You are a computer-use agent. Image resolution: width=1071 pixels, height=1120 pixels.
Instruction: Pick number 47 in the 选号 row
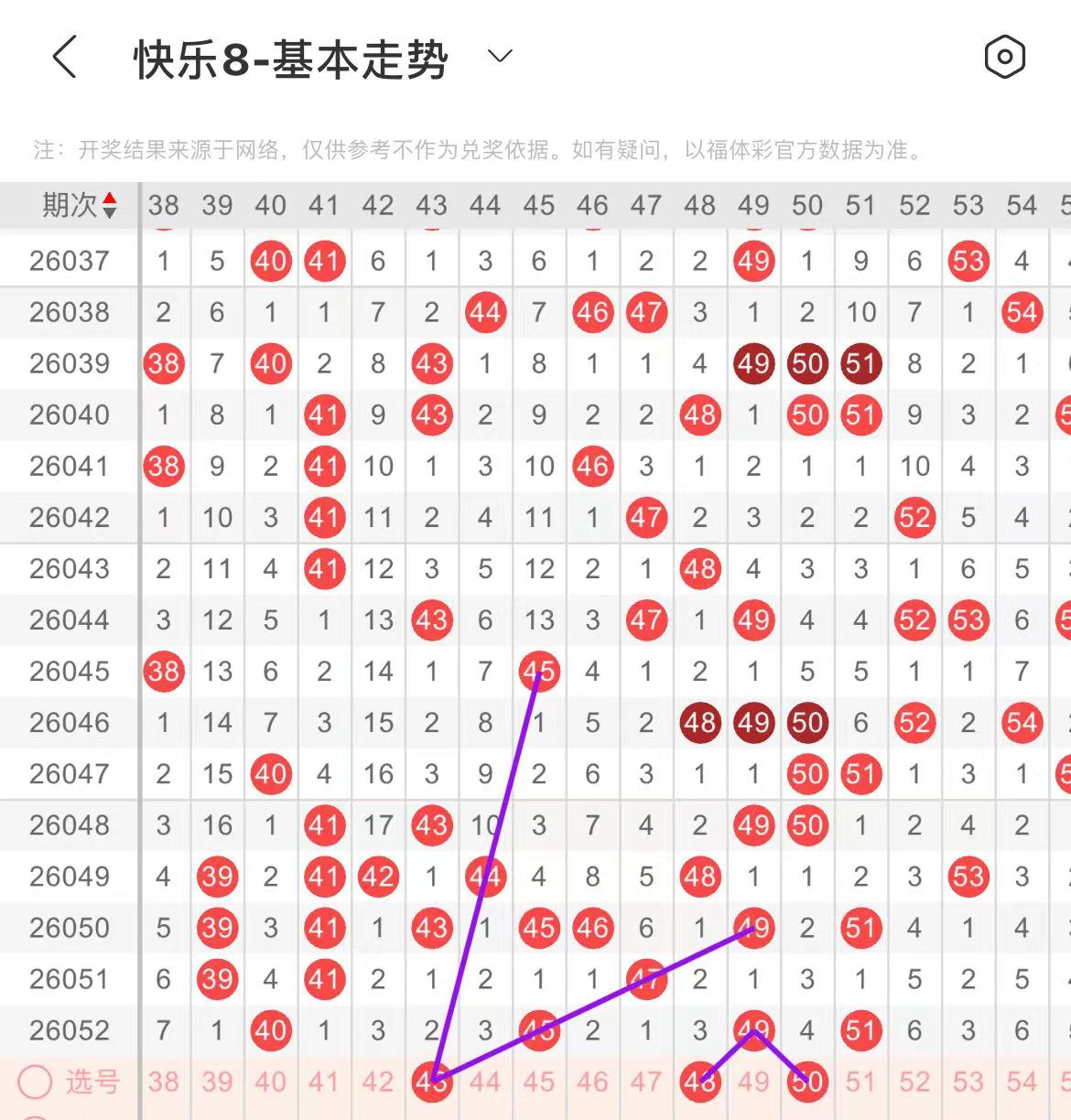(646, 1082)
